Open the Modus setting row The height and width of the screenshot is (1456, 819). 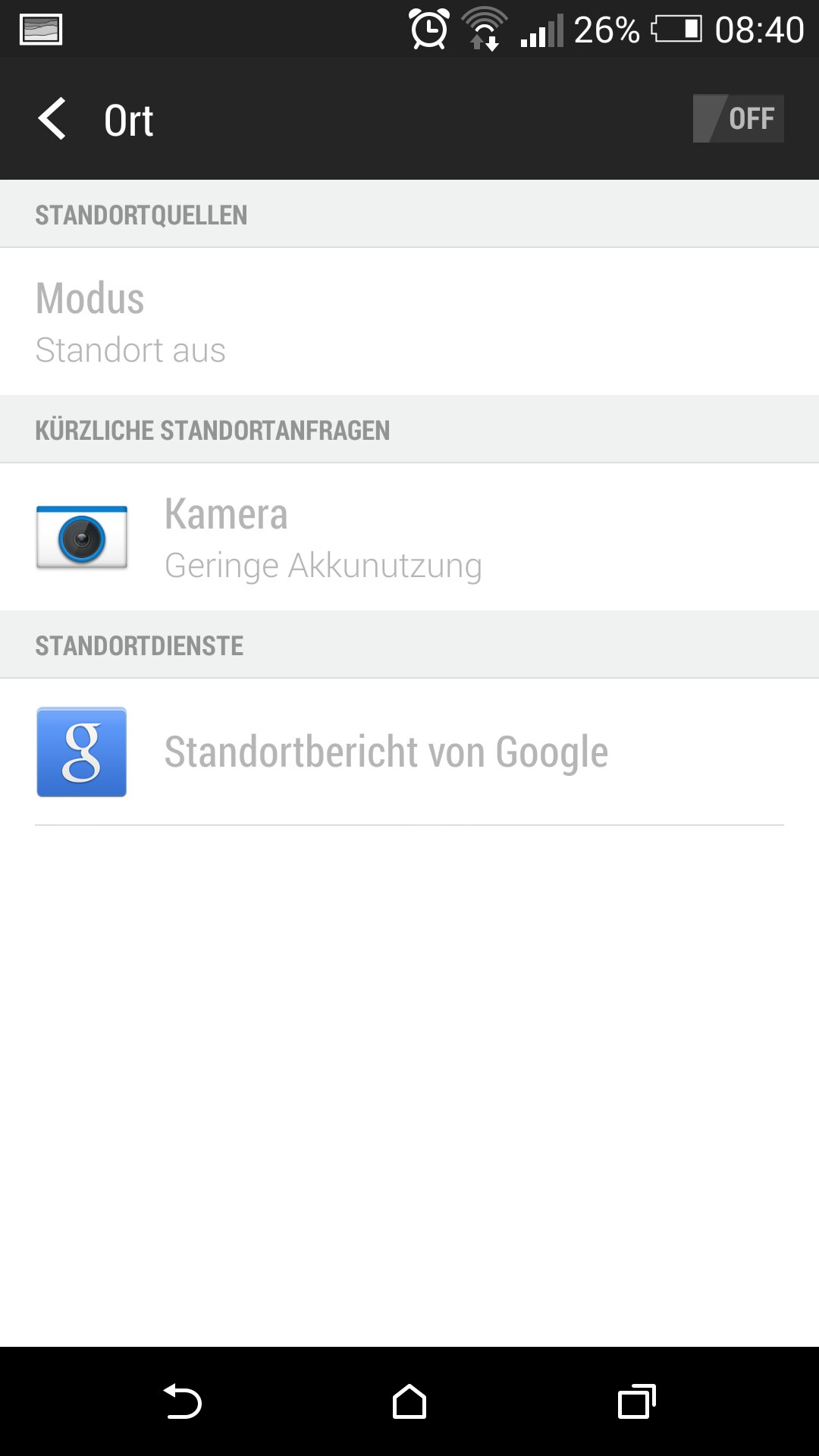tap(409, 322)
